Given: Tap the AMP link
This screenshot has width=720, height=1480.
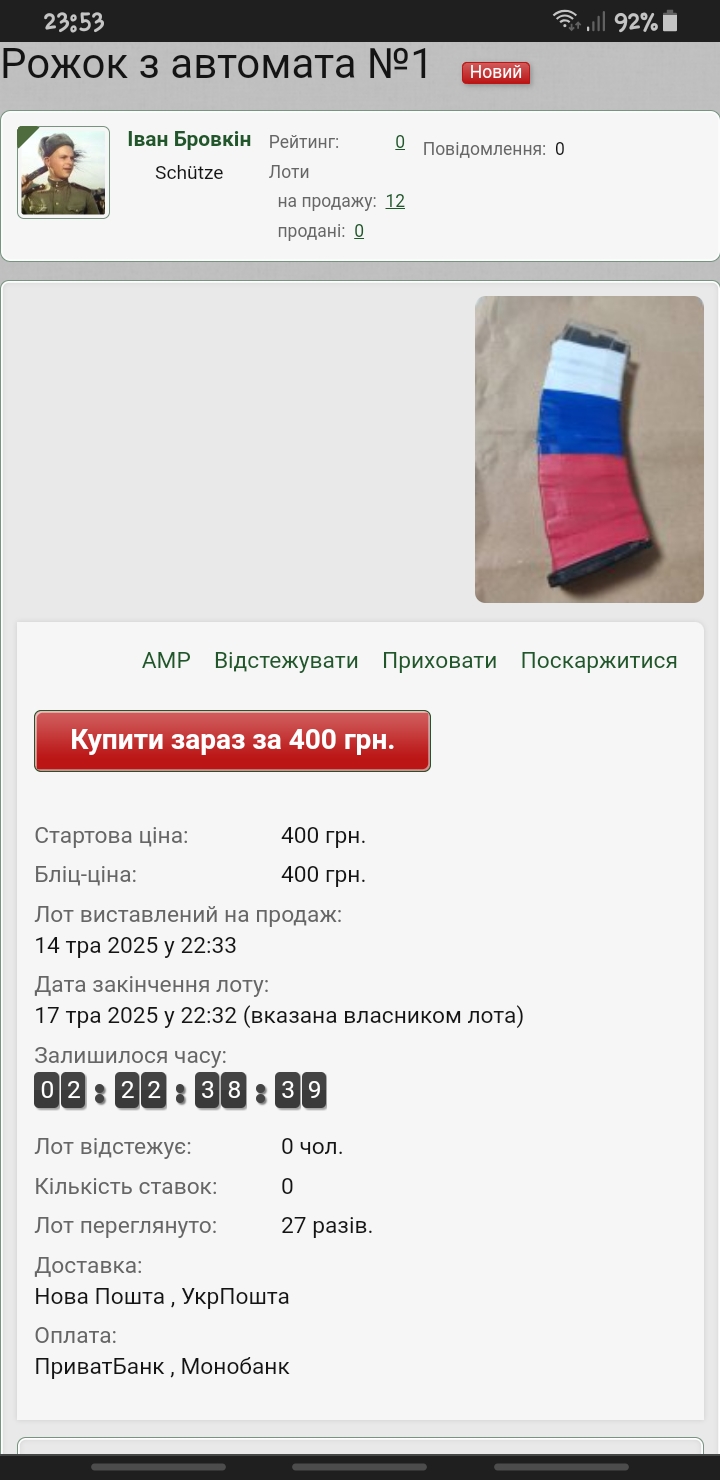Looking at the screenshot, I should coord(166,660).
